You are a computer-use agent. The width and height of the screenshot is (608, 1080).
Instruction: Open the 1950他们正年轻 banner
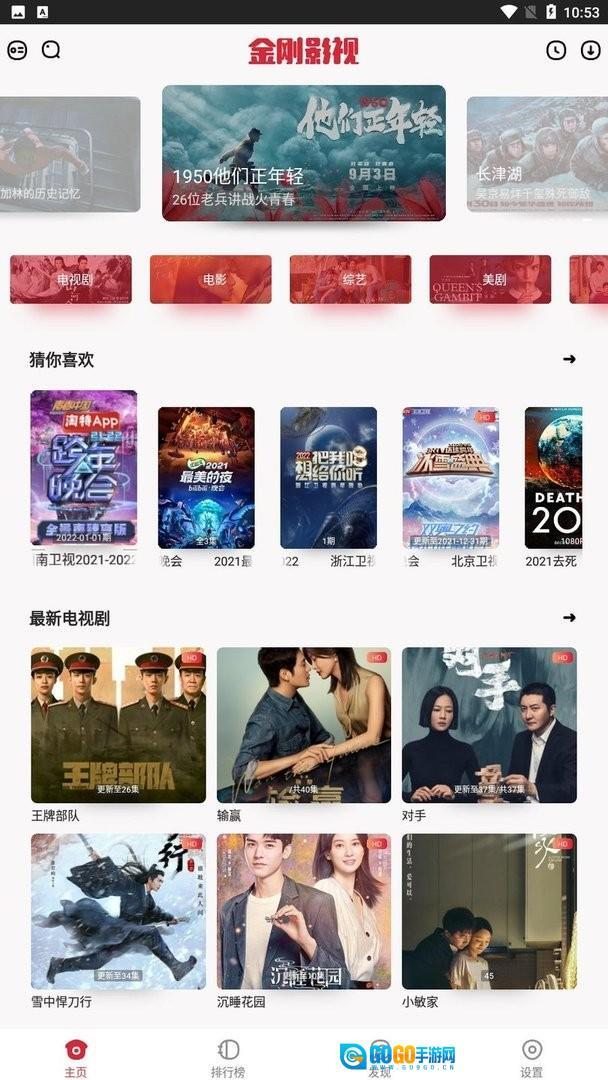click(x=303, y=152)
